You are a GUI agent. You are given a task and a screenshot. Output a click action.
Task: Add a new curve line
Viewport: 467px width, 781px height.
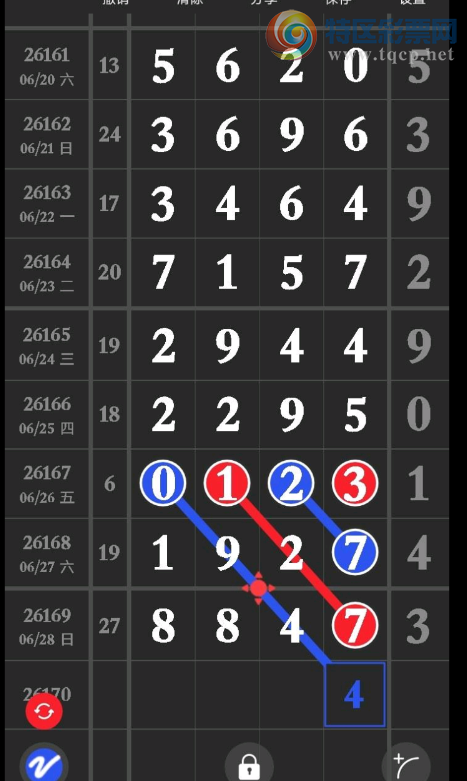(x=406, y=765)
